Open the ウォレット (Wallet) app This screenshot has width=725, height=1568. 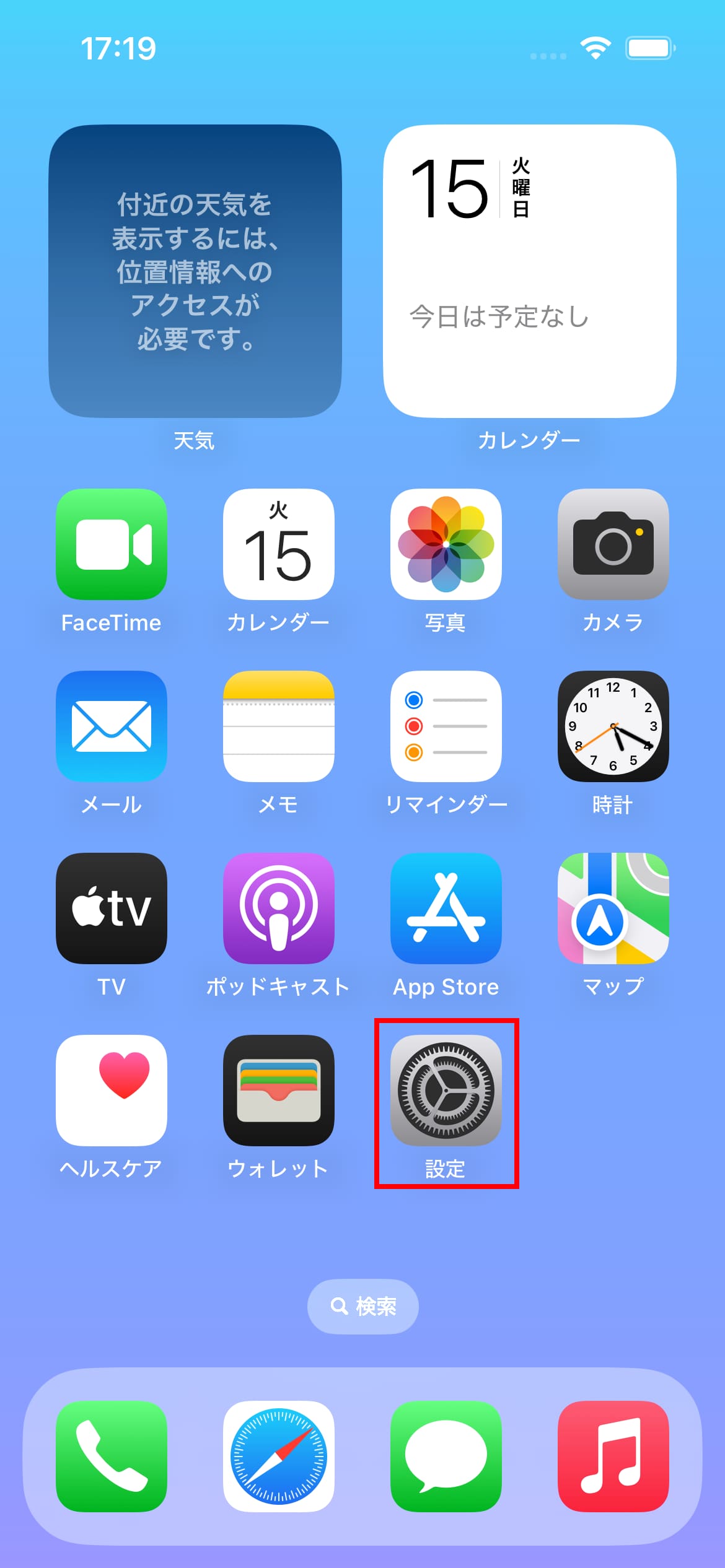coord(278,1090)
